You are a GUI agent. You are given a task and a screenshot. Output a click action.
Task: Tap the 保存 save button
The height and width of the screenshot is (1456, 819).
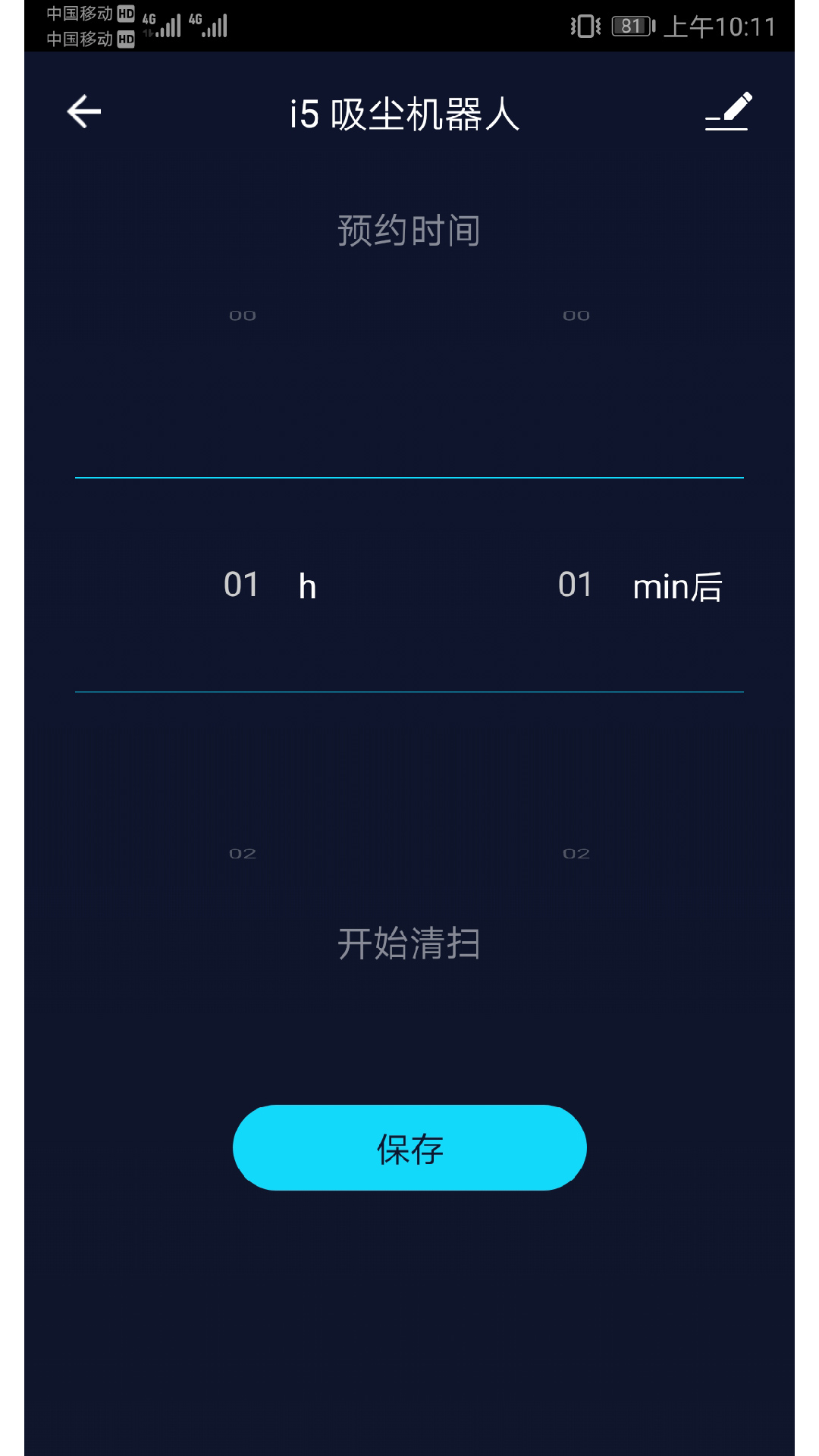point(409,1147)
